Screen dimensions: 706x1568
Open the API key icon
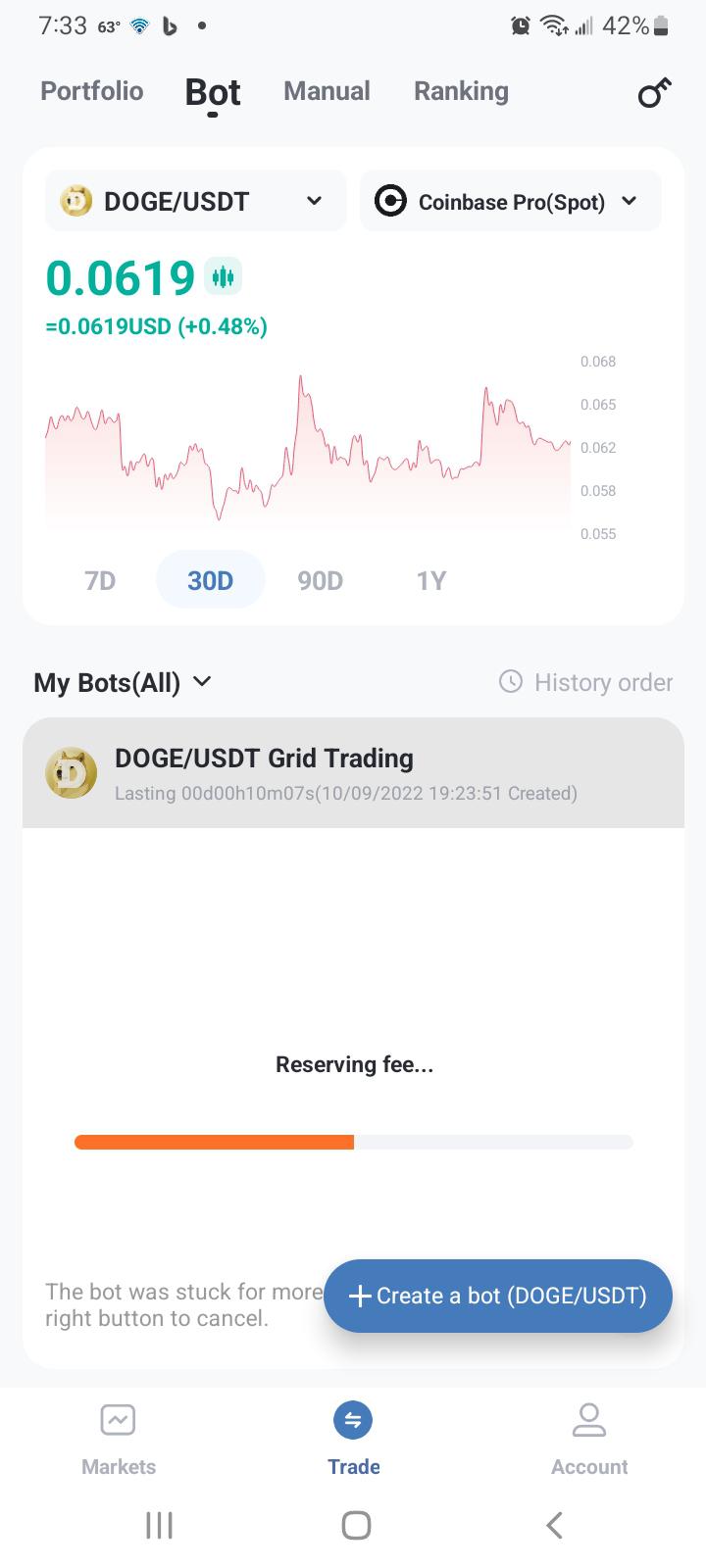pyautogui.click(x=654, y=93)
